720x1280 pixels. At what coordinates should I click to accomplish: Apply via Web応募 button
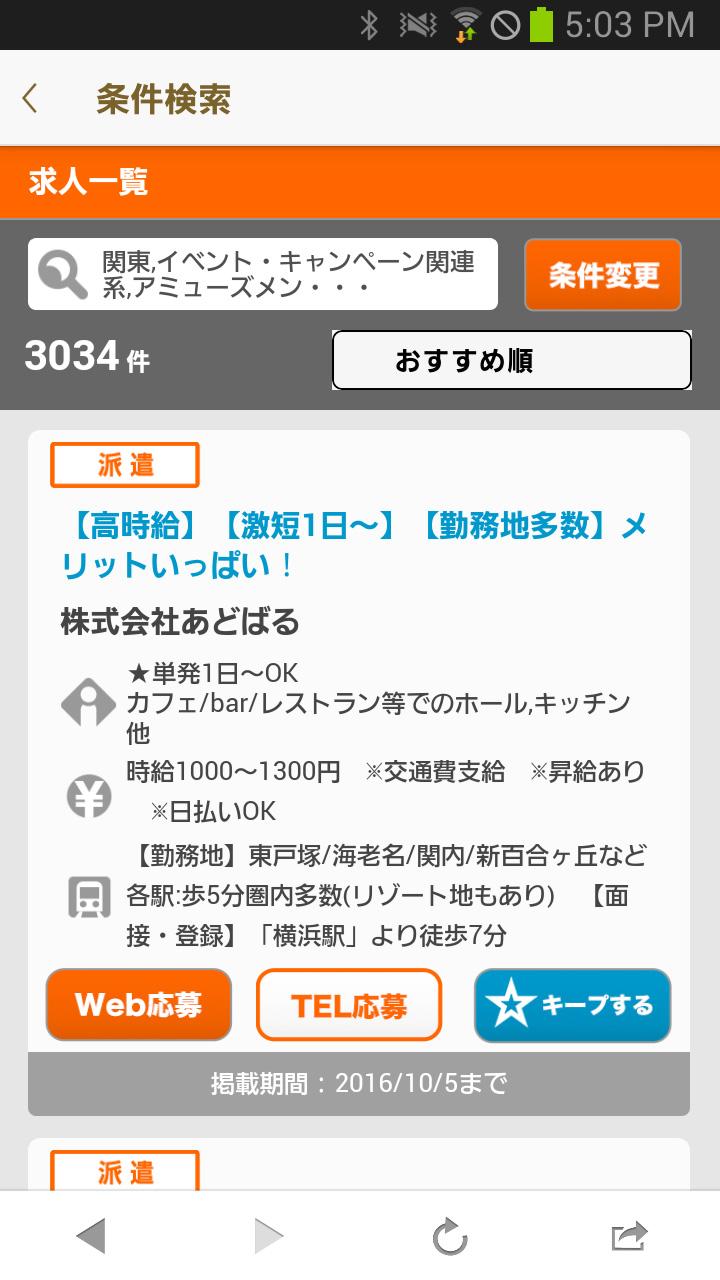(x=139, y=1005)
